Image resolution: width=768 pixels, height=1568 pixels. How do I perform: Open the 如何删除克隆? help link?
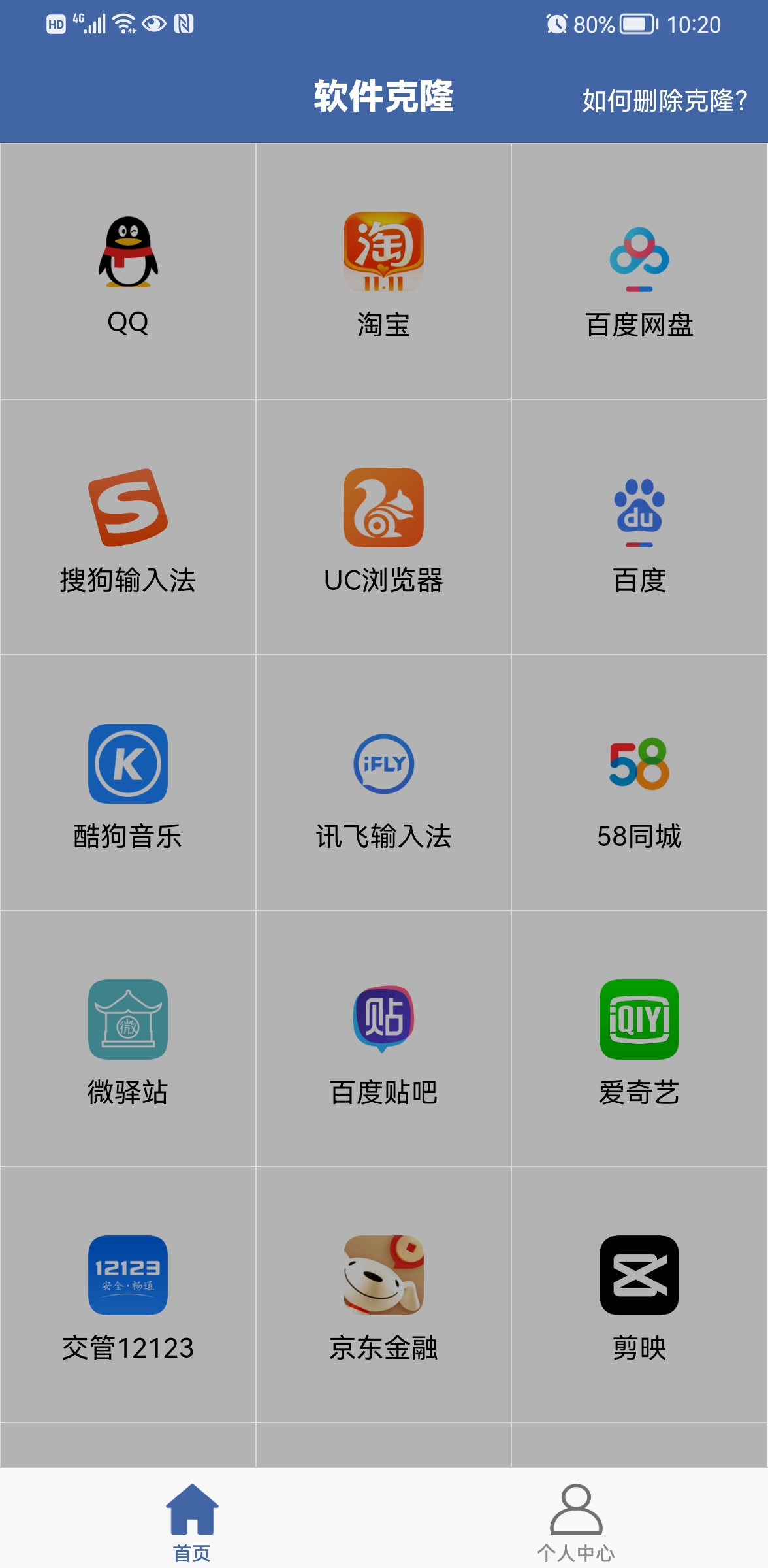(664, 101)
